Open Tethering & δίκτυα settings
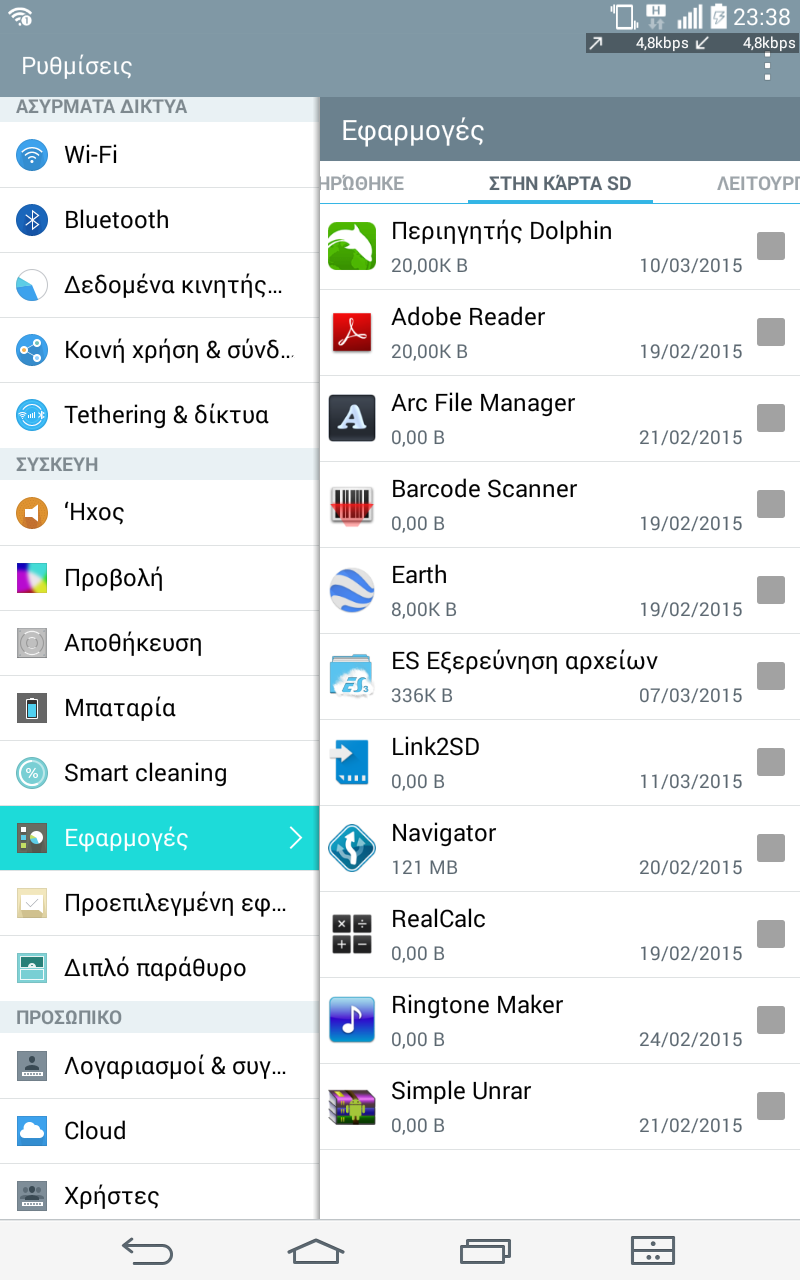The width and height of the screenshot is (800, 1280). (159, 415)
